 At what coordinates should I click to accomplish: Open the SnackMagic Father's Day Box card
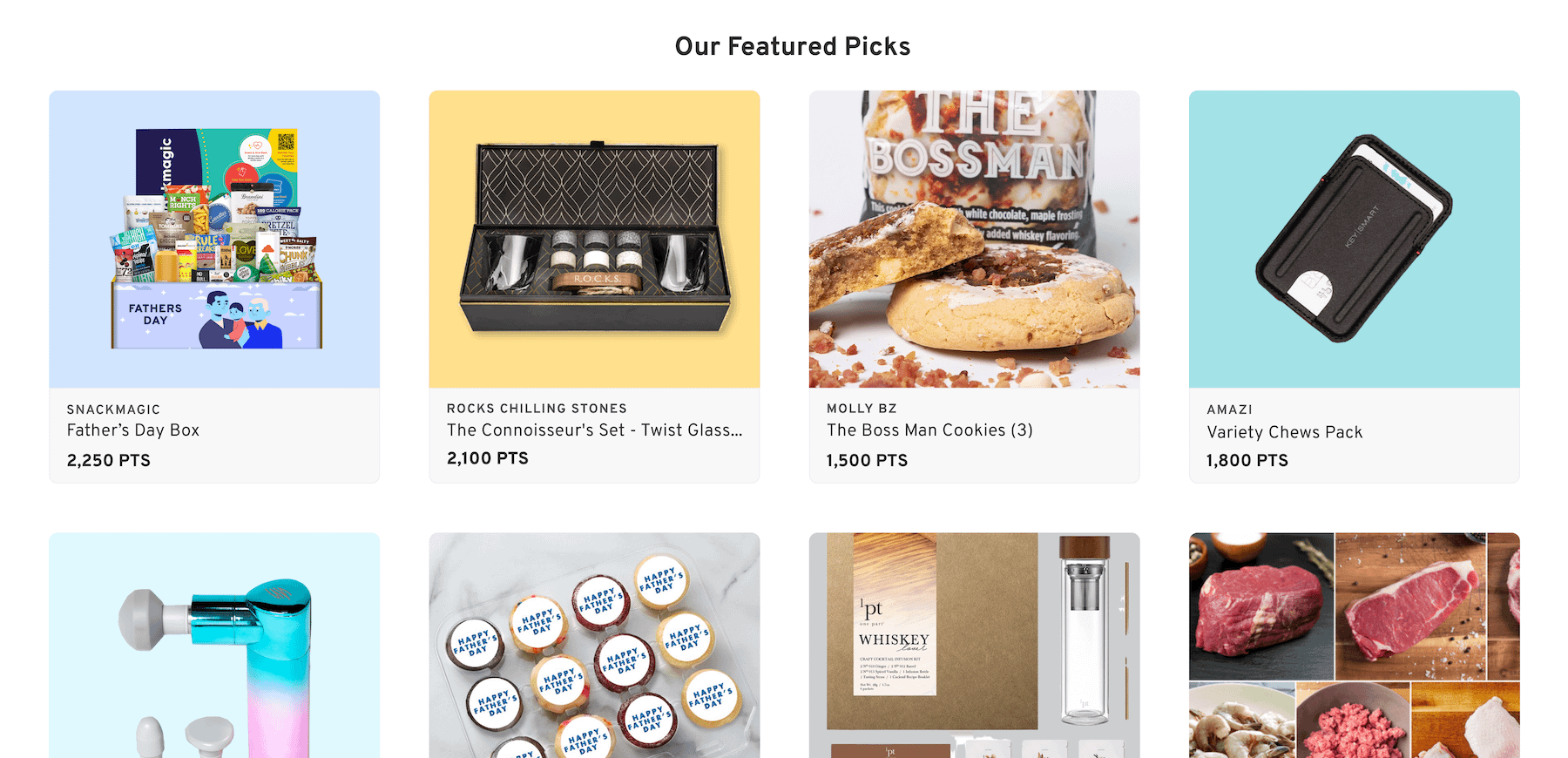point(214,286)
